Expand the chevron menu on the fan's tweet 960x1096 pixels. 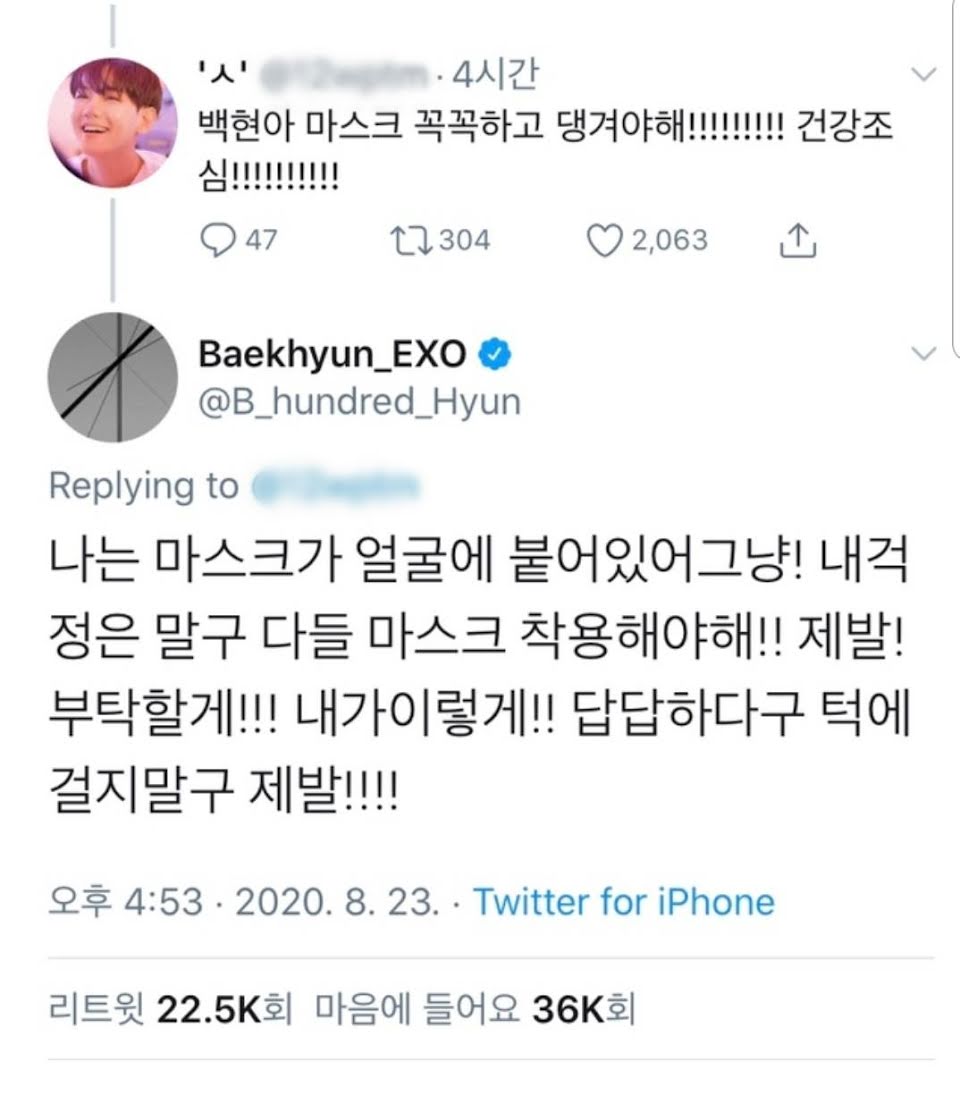[924, 74]
